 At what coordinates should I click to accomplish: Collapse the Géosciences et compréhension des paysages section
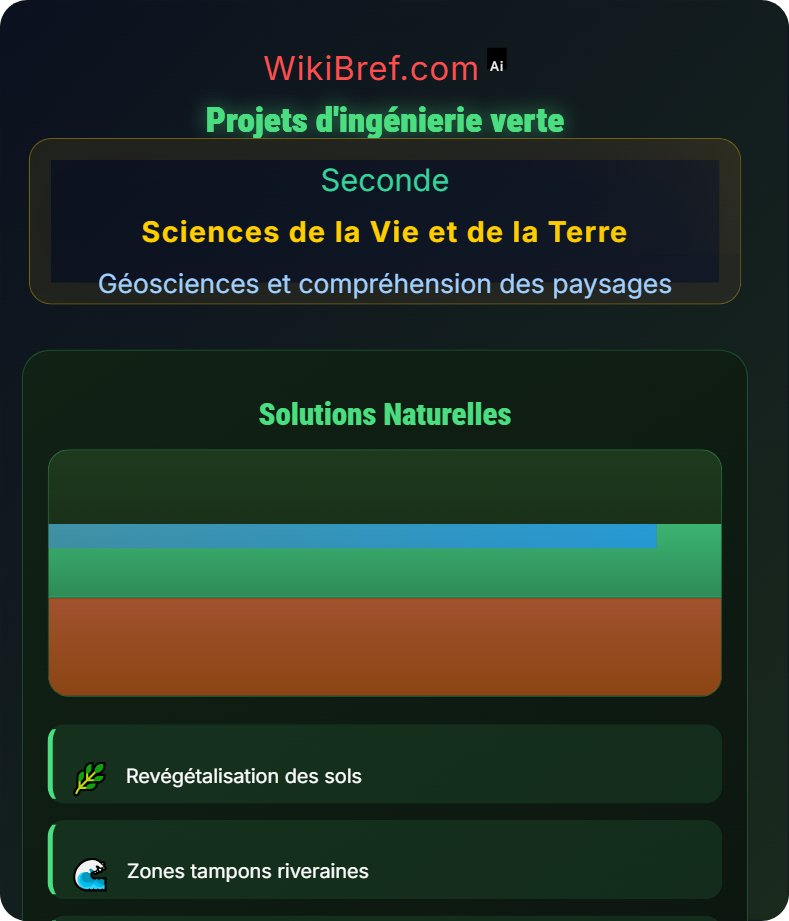(x=385, y=284)
